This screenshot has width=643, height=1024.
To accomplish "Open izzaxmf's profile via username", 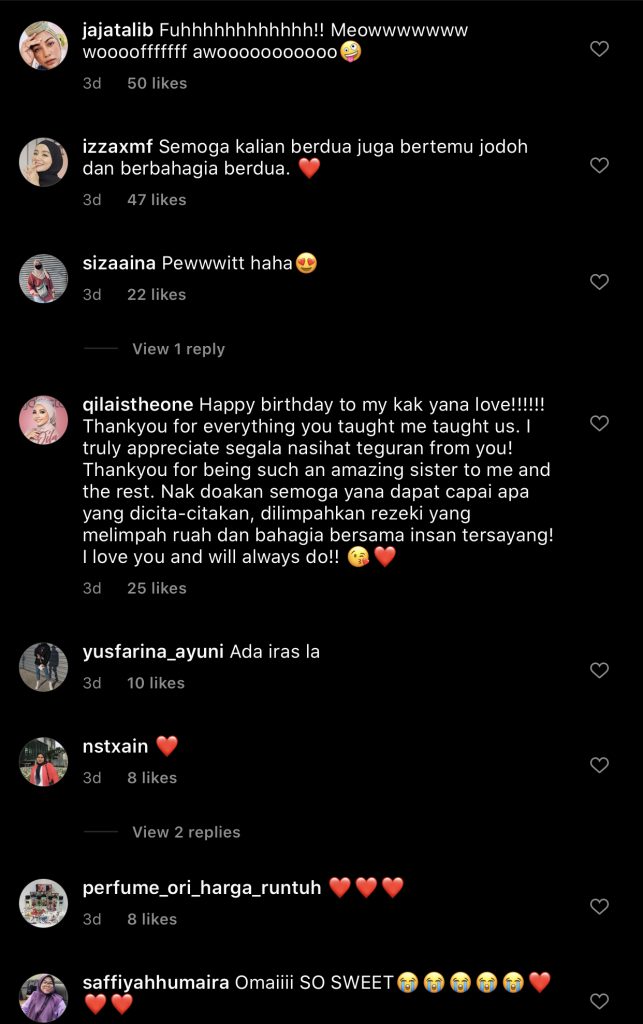I will pyautogui.click(x=115, y=146).
